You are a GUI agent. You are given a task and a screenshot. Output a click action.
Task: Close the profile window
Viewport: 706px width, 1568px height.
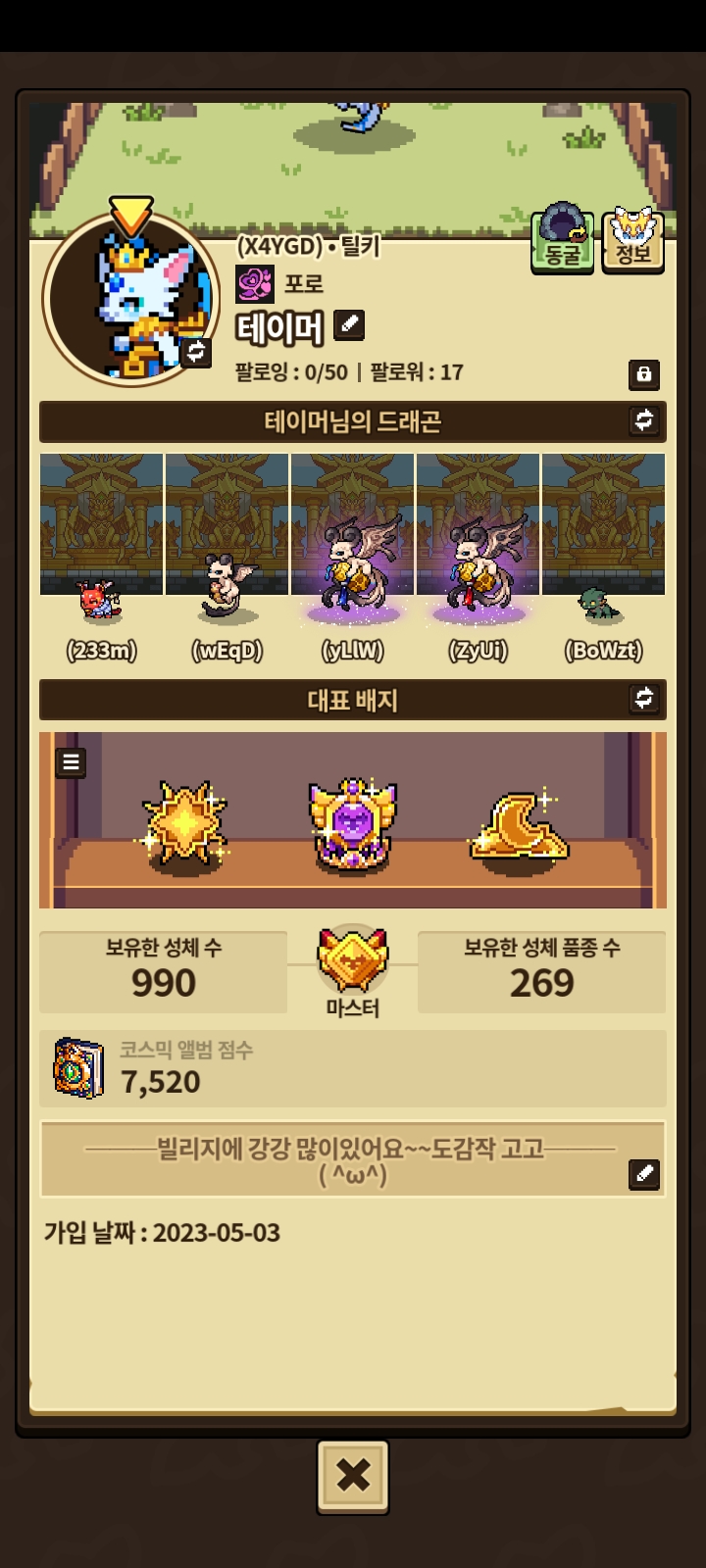[x=353, y=1476]
